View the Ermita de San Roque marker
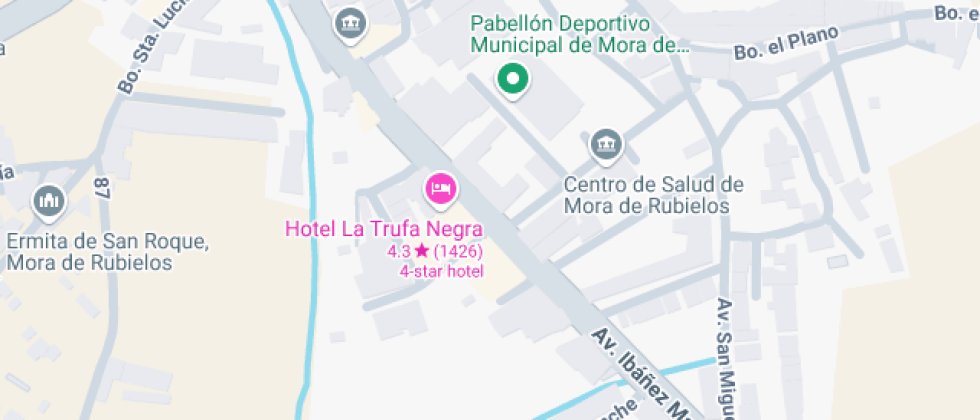The width and height of the screenshot is (980, 420). (x=48, y=203)
